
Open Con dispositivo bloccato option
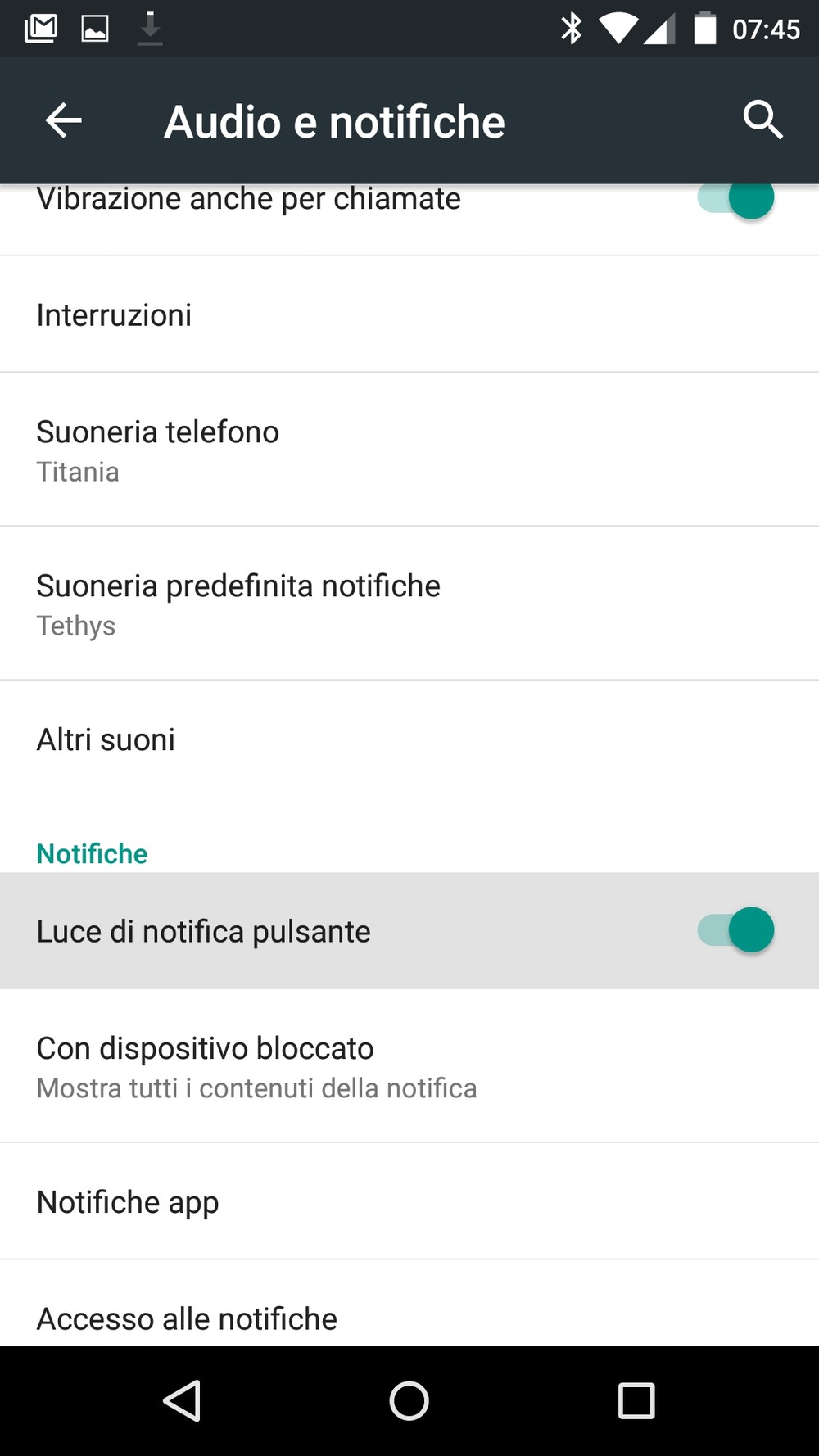click(x=409, y=1066)
